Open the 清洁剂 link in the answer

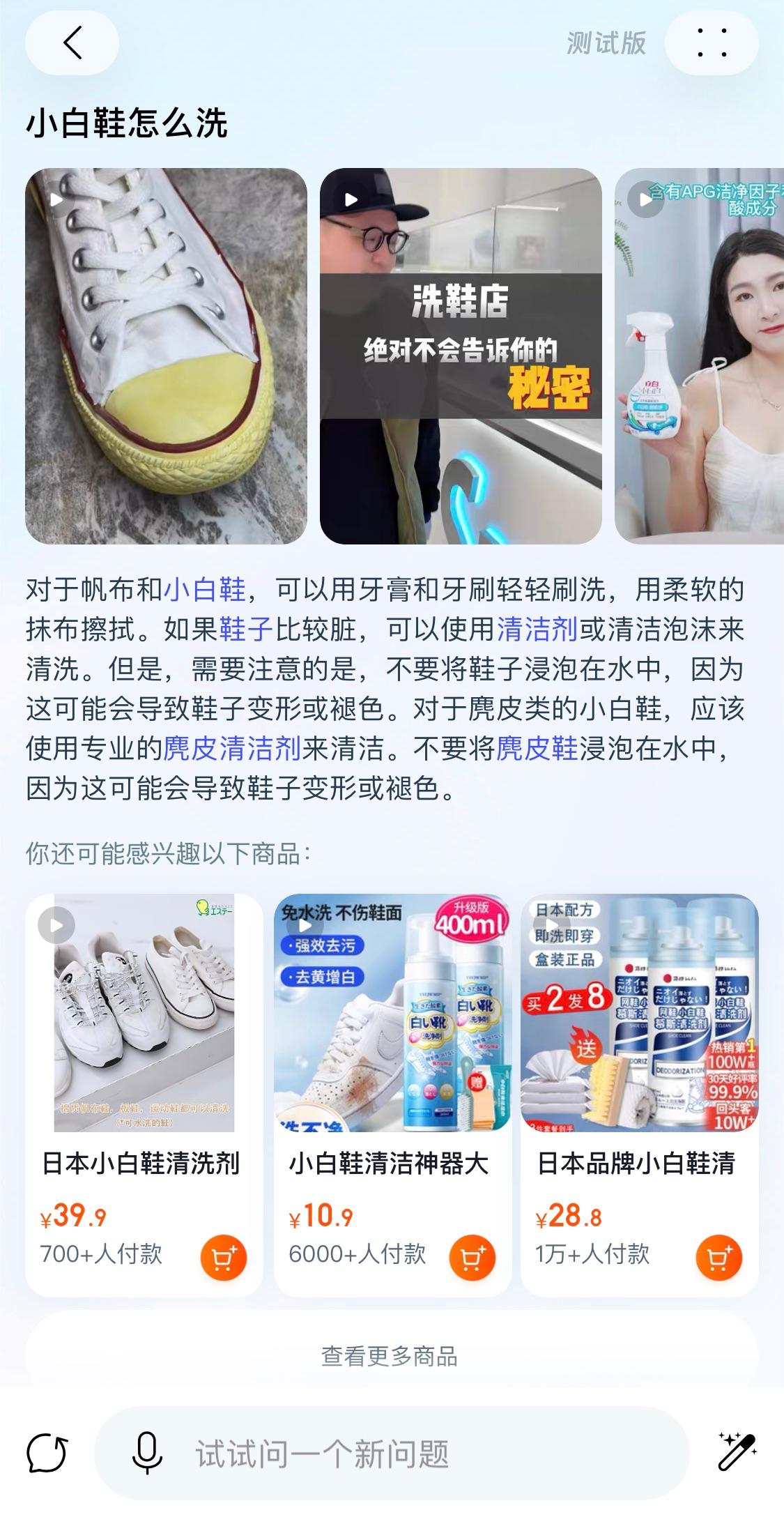pos(537,630)
